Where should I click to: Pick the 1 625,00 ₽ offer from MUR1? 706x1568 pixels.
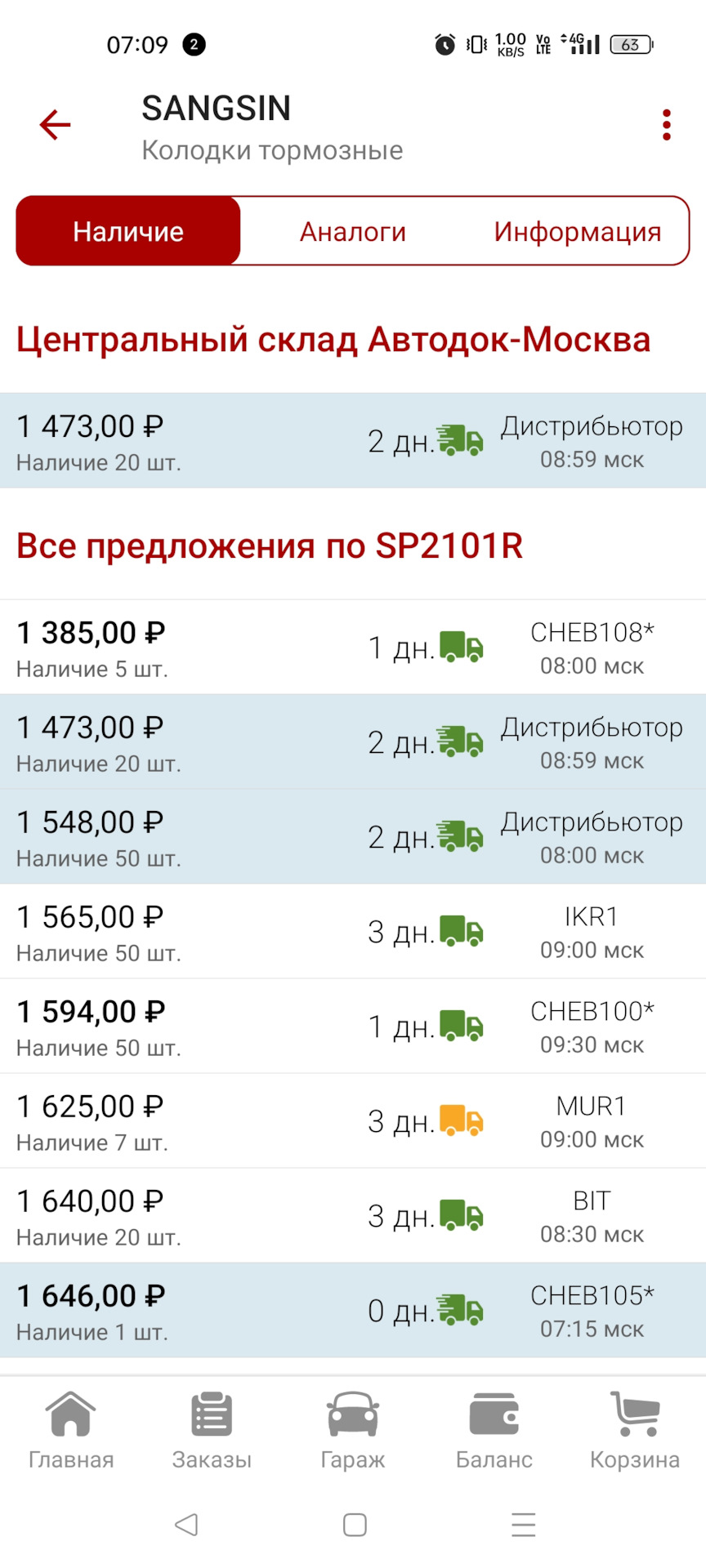point(353,1121)
